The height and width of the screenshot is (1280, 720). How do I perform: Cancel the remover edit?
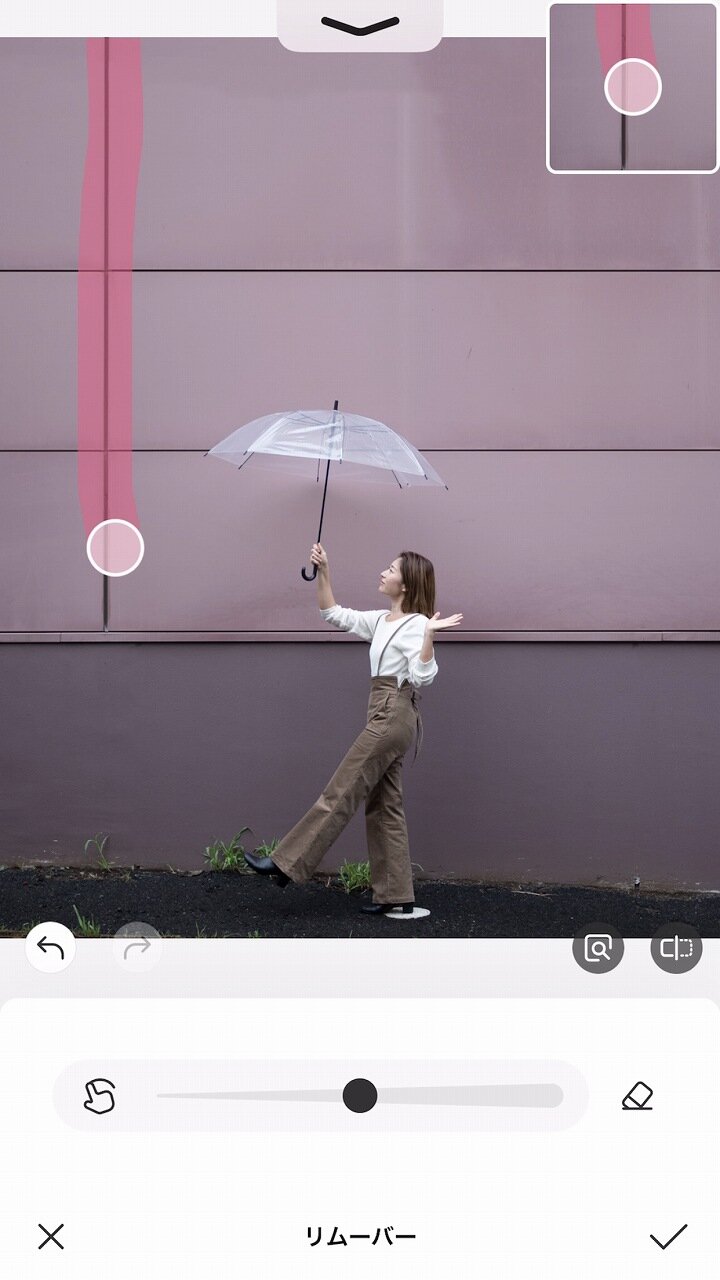[51, 1237]
